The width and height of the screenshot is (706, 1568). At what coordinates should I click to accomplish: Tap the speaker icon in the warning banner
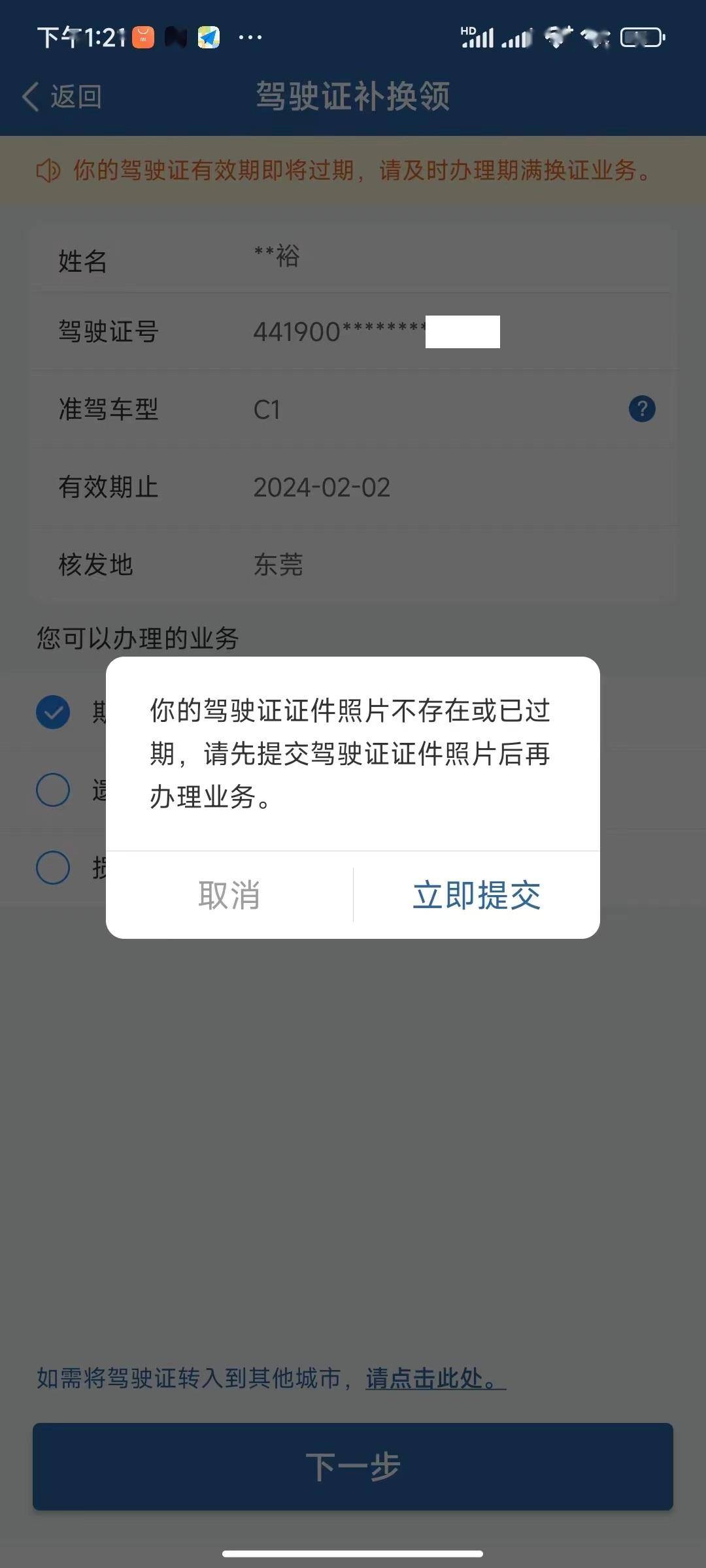point(48,171)
